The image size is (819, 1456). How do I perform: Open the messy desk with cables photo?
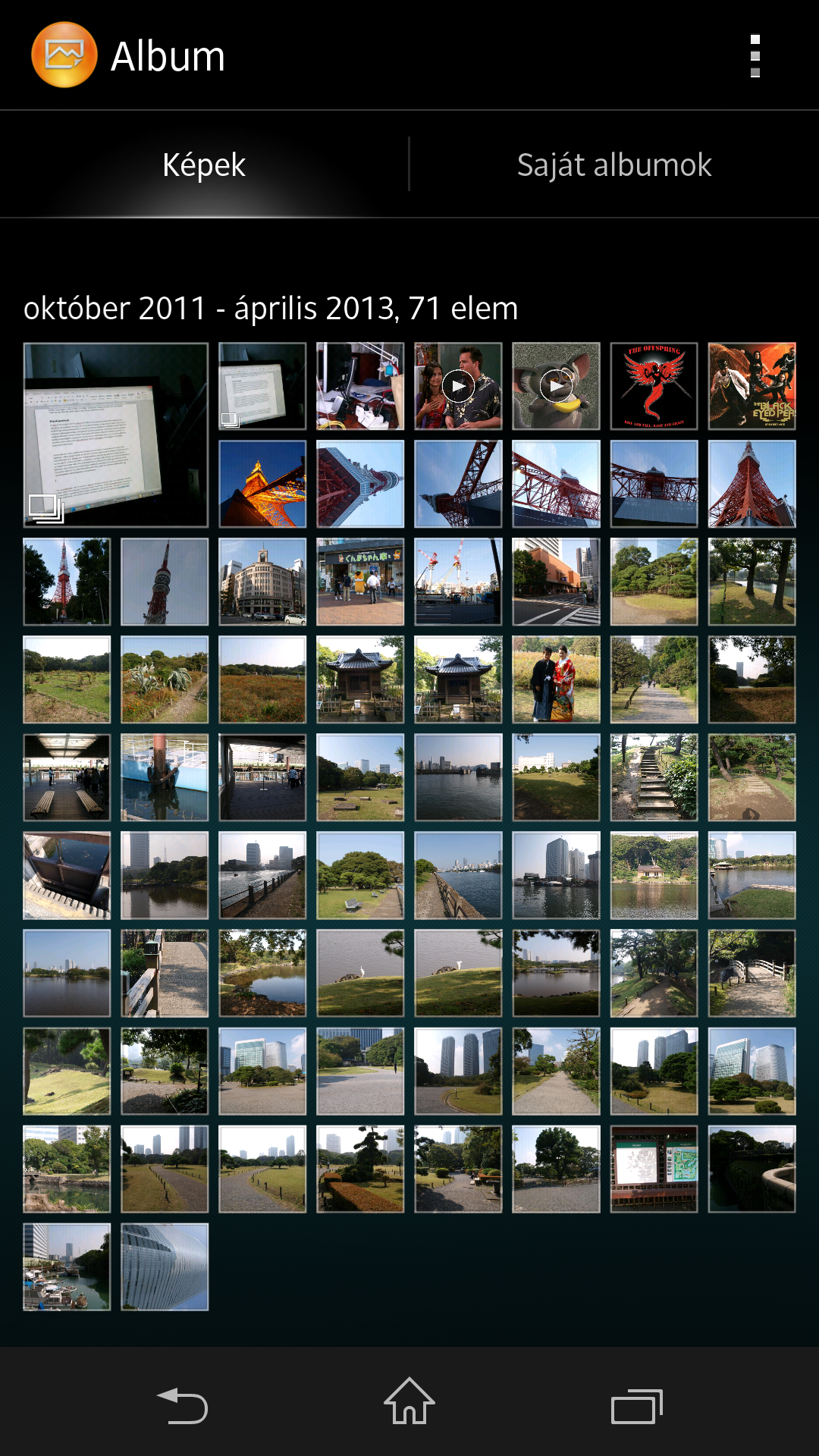point(360,386)
